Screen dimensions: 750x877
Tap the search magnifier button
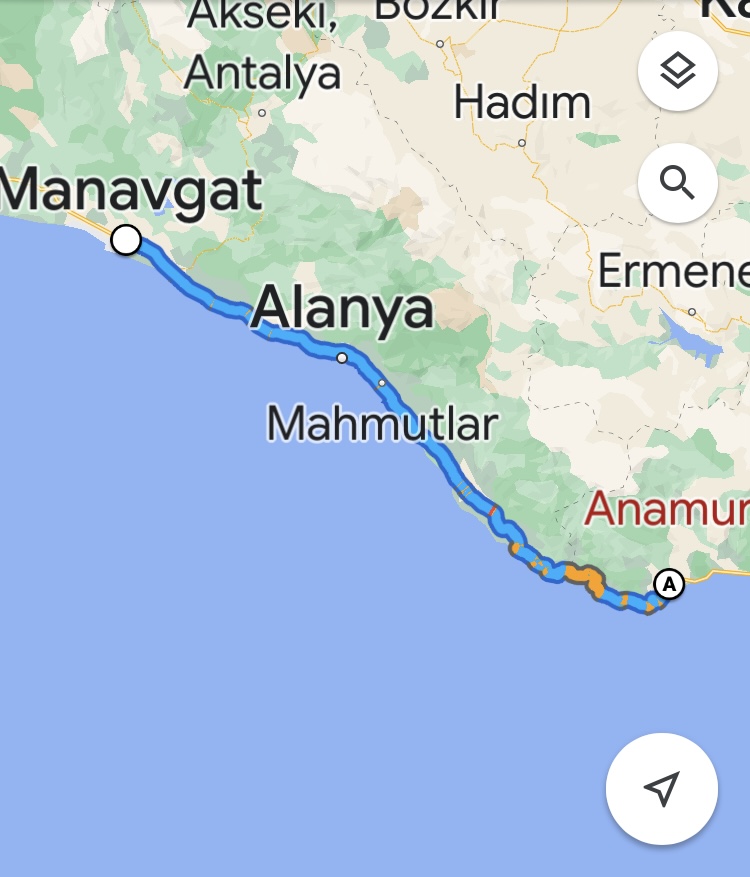coord(678,183)
